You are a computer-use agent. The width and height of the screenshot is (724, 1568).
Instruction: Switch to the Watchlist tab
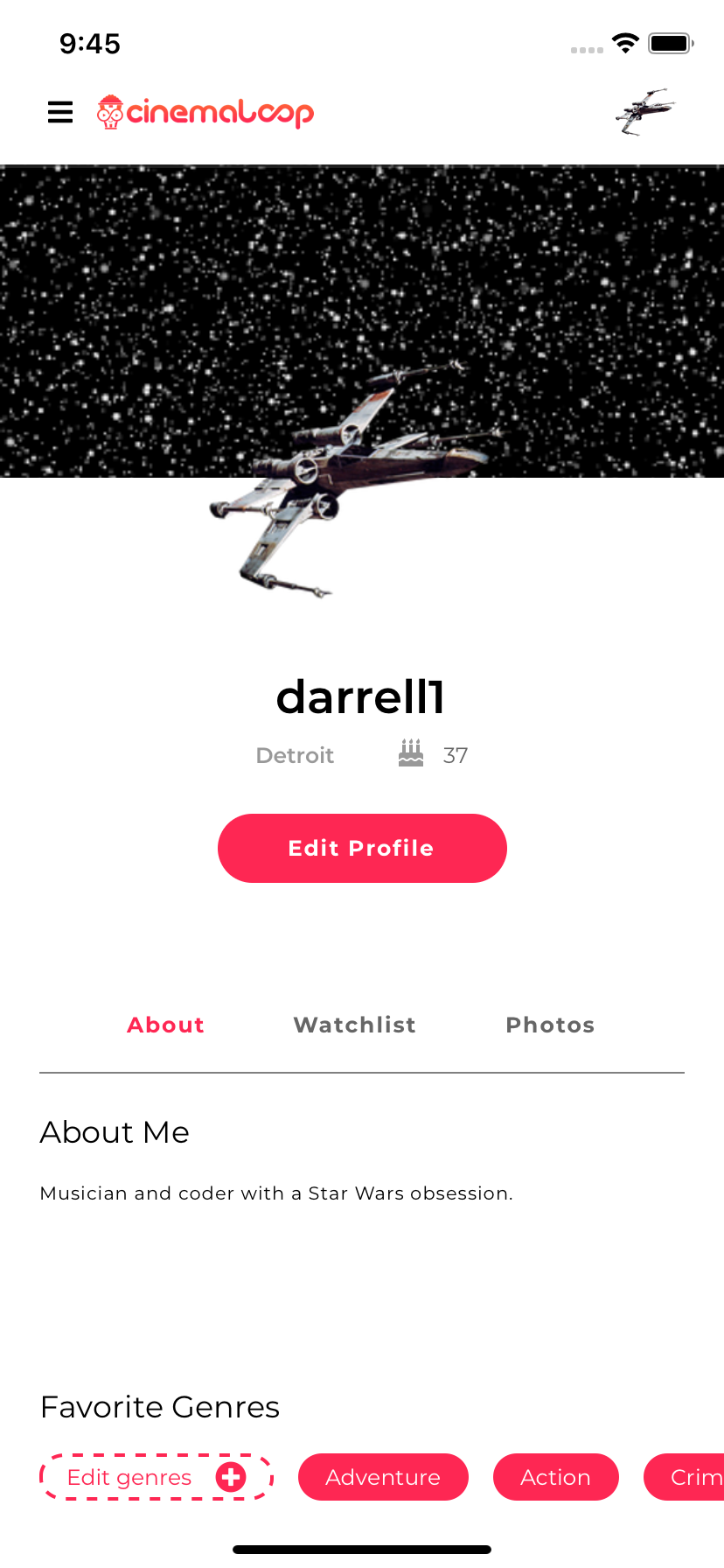355,1025
